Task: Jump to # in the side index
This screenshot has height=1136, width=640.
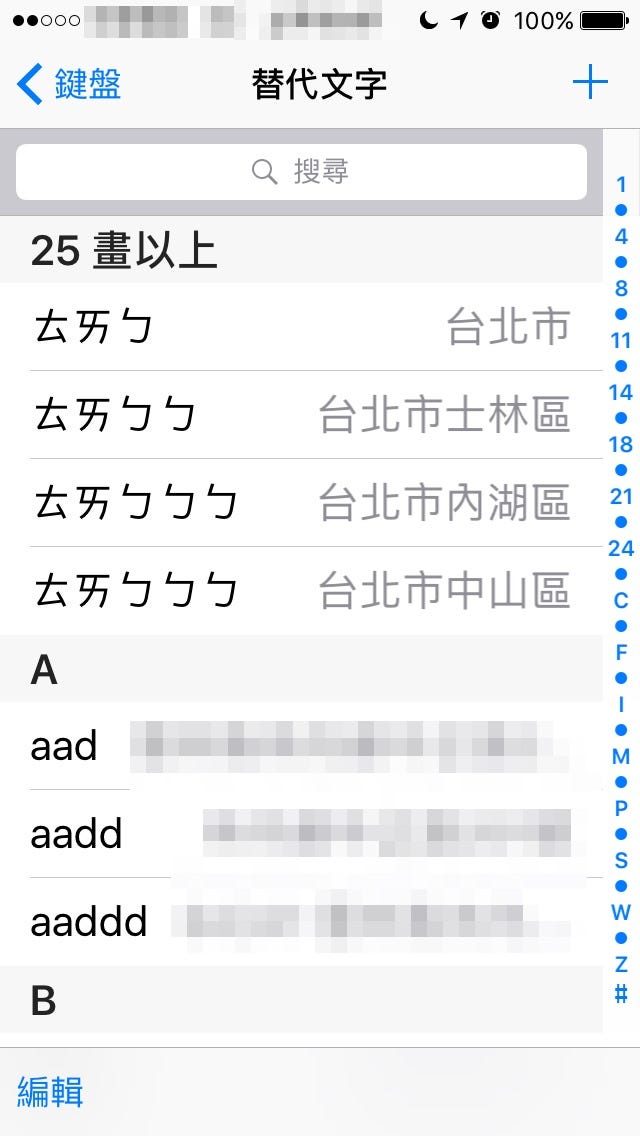Action: click(x=620, y=994)
